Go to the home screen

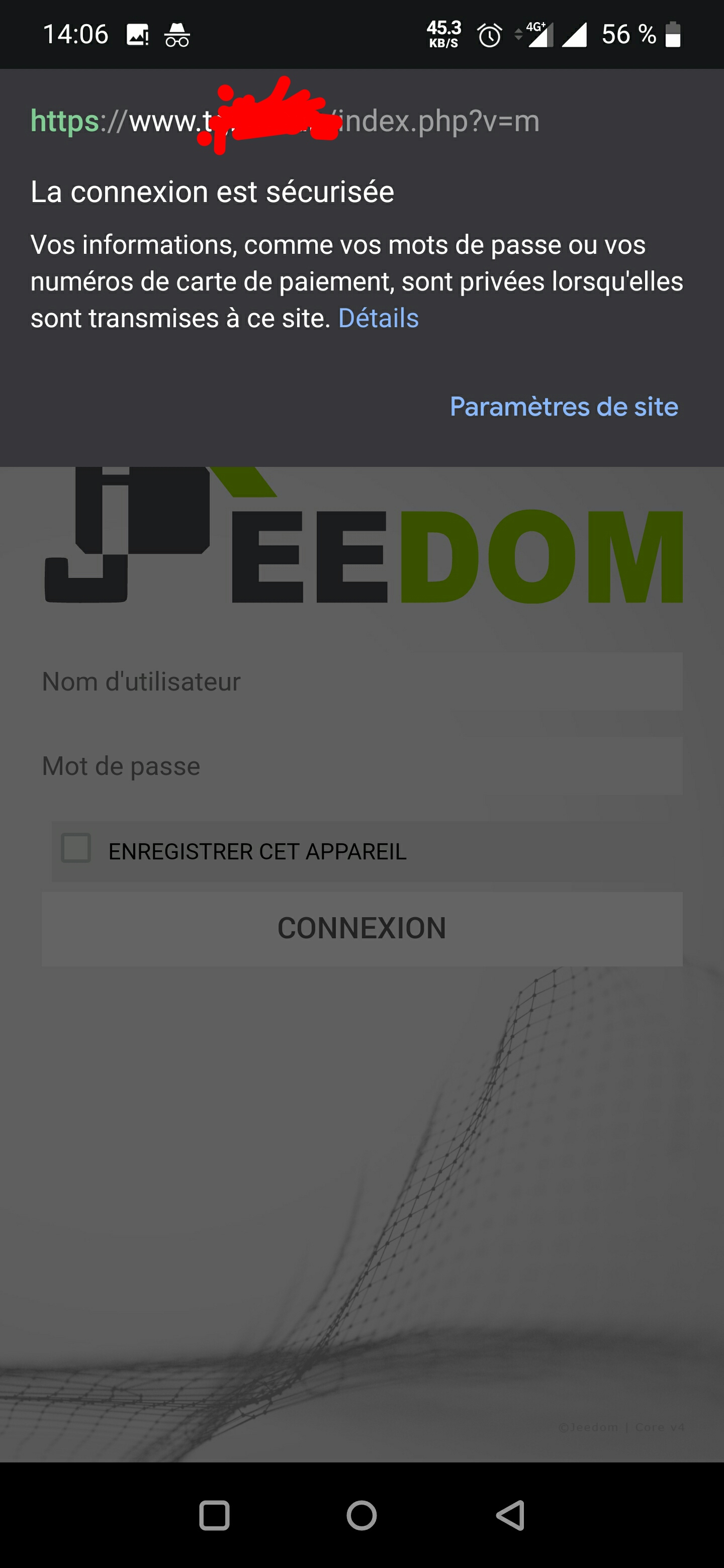click(x=361, y=1515)
